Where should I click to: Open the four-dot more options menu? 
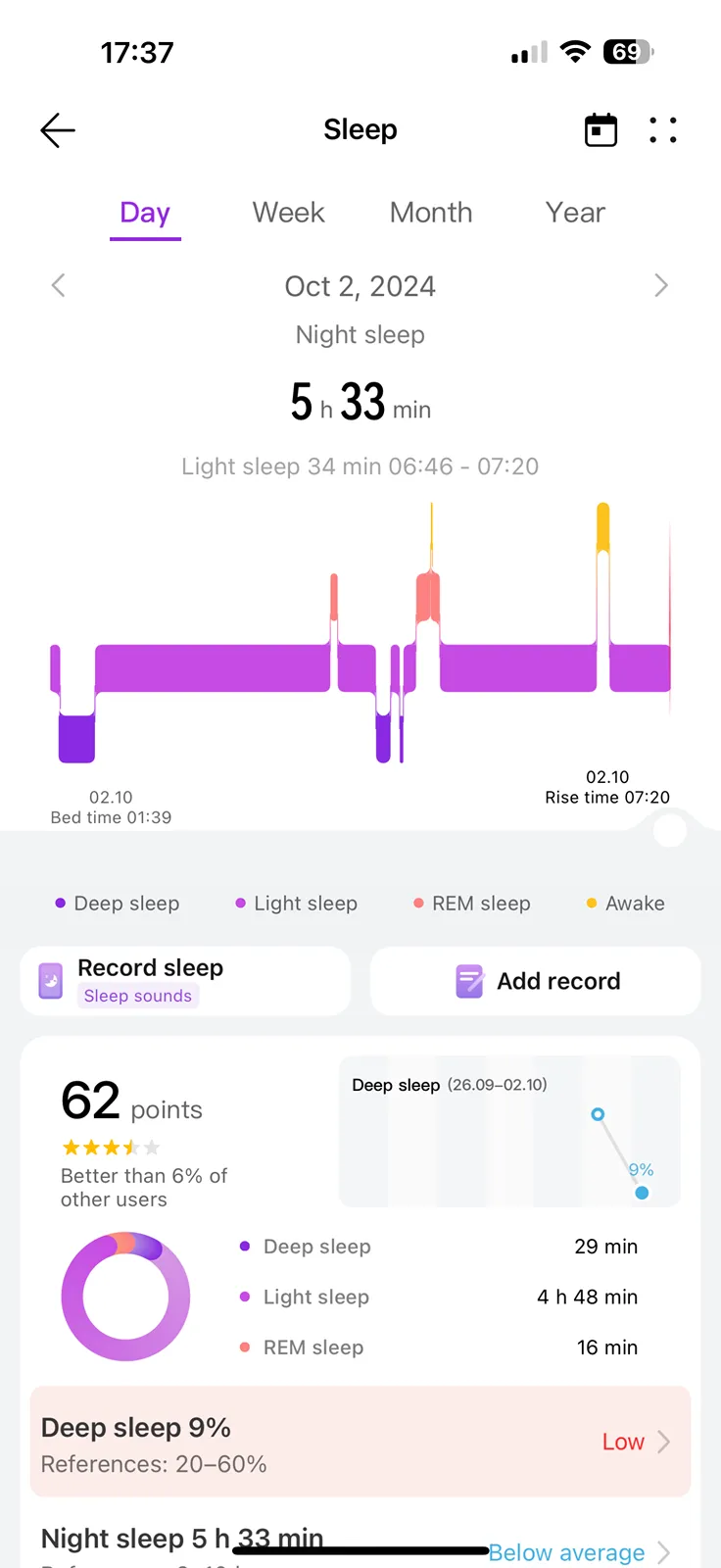[663, 130]
